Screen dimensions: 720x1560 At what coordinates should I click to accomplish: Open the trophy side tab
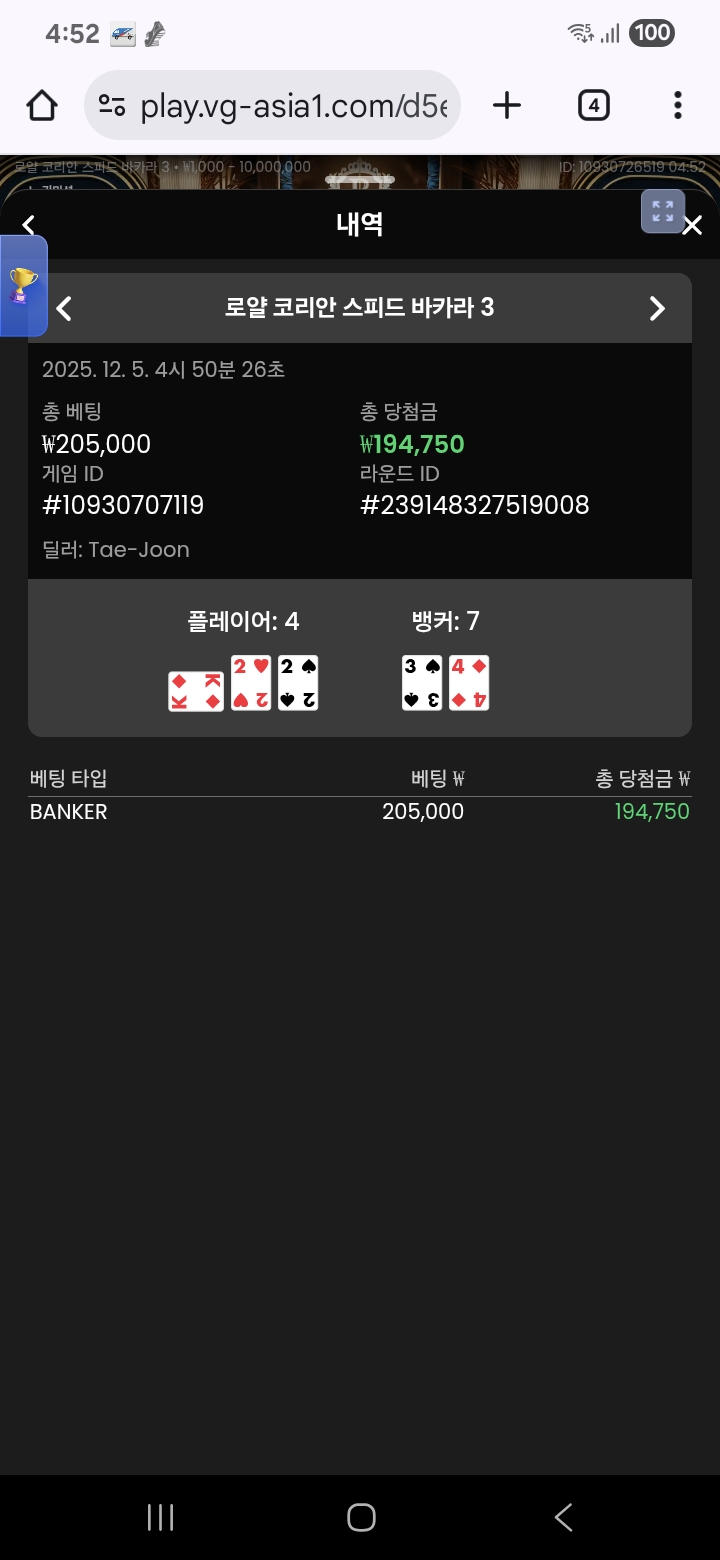[22, 286]
